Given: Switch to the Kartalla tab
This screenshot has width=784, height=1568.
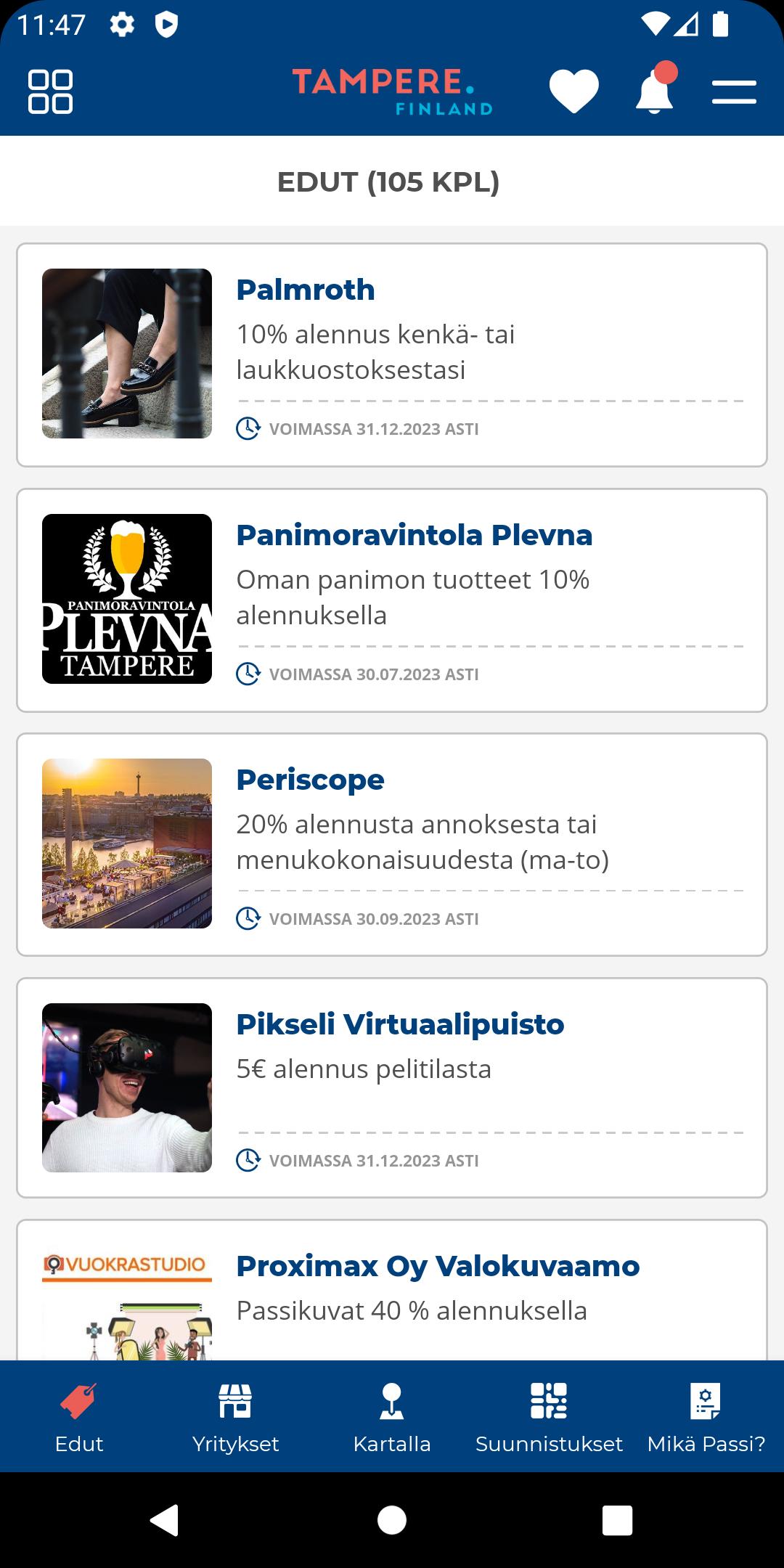Looking at the screenshot, I should click(392, 1418).
